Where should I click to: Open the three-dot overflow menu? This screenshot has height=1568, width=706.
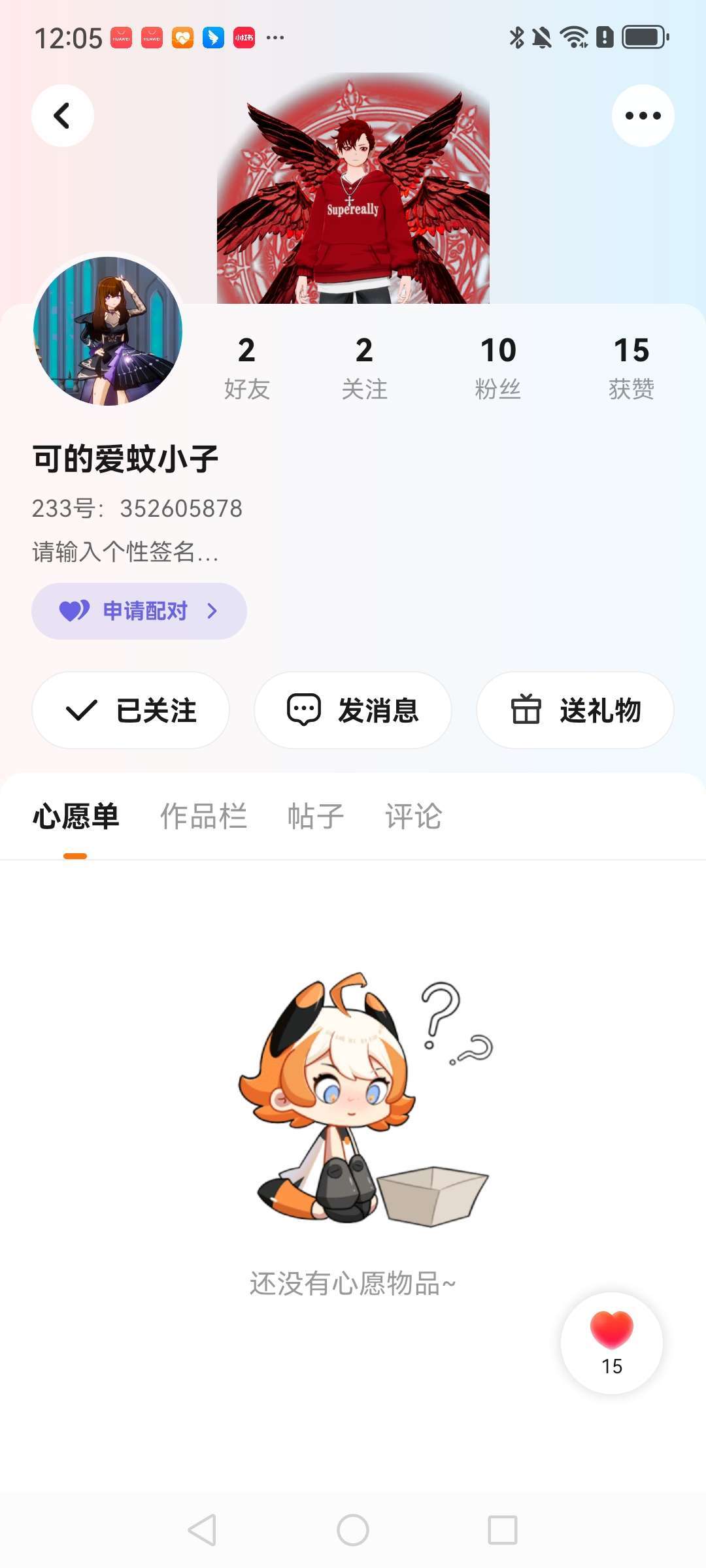click(643, 116)
